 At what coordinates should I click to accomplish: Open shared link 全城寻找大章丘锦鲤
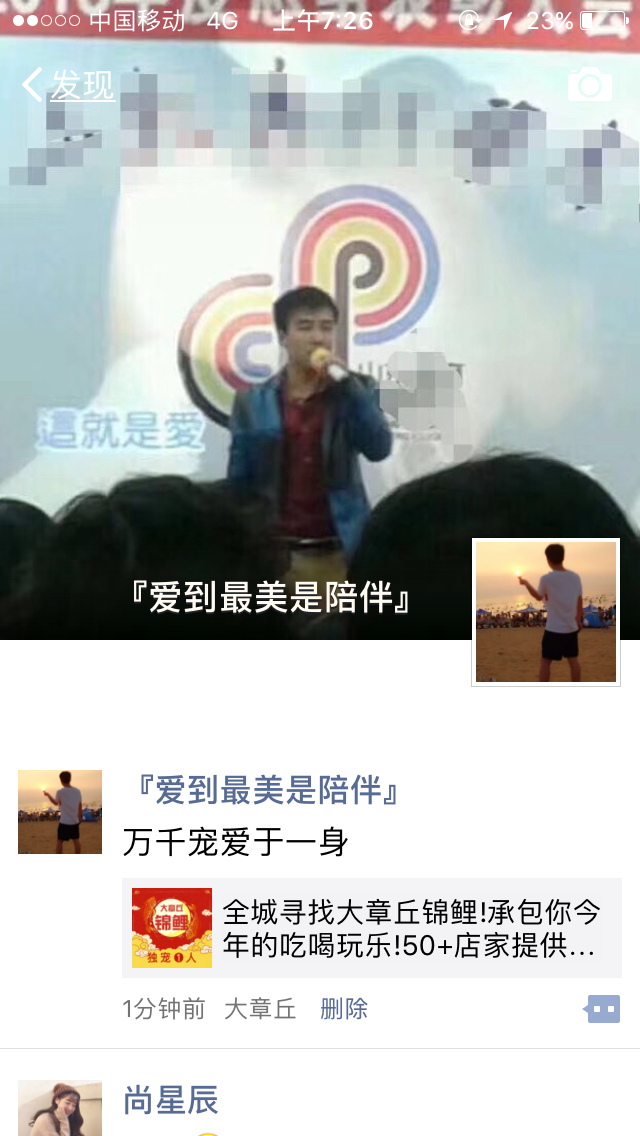tap(372, 928)
